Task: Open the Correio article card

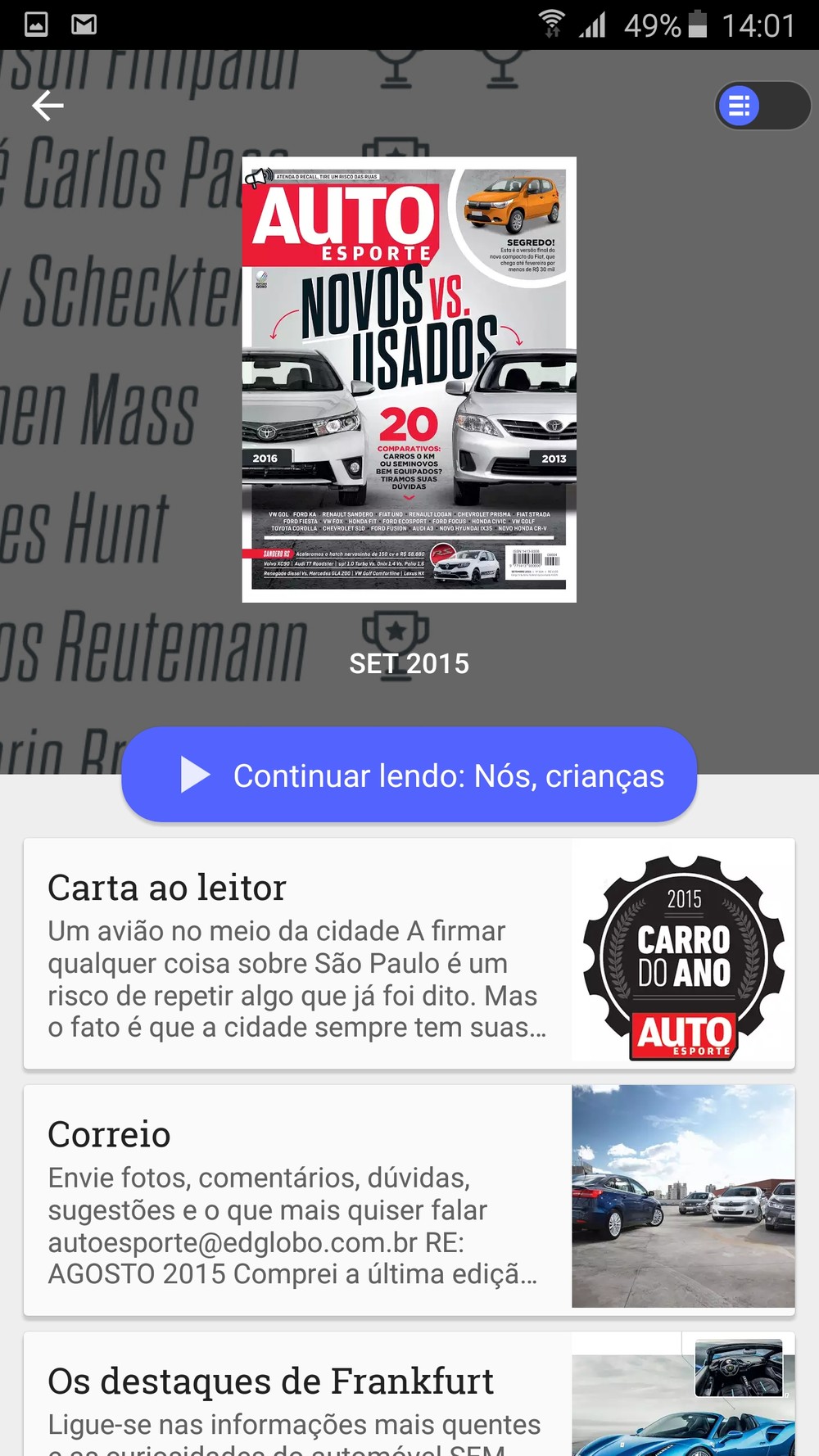Action: coord(409,1201)
